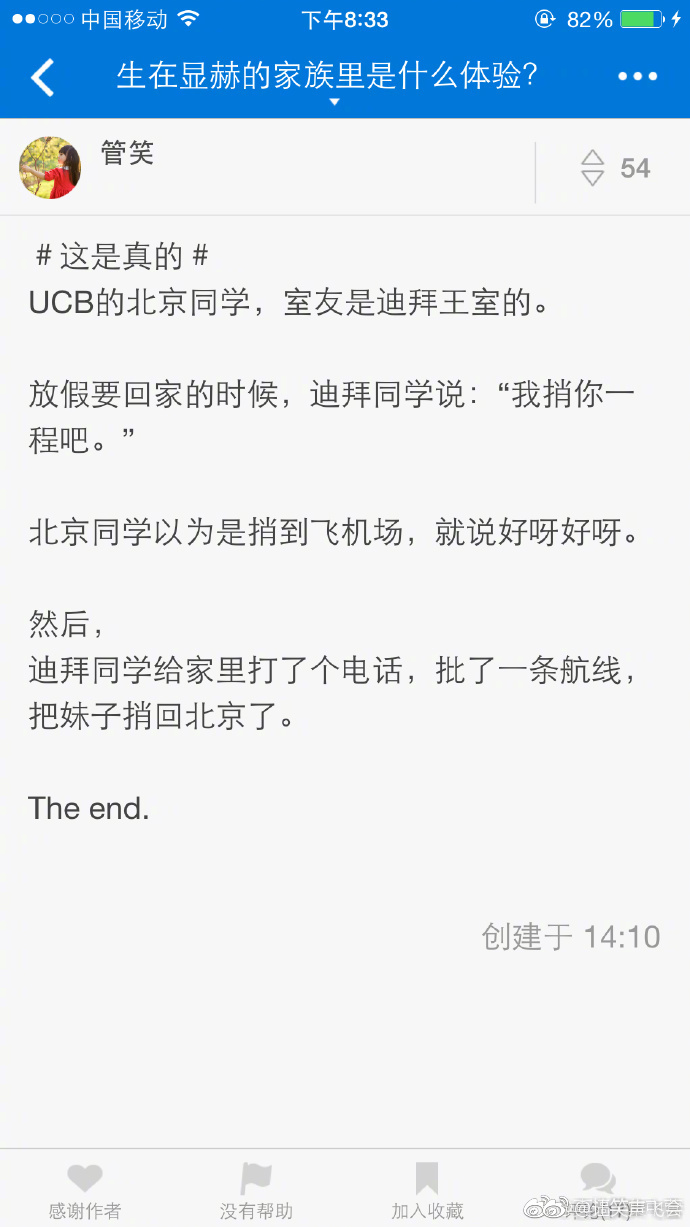Mark the answer as 没有帮助
Viewport: 690px width, 1227px height.
pyautogui.click(x=256, y=1191)
